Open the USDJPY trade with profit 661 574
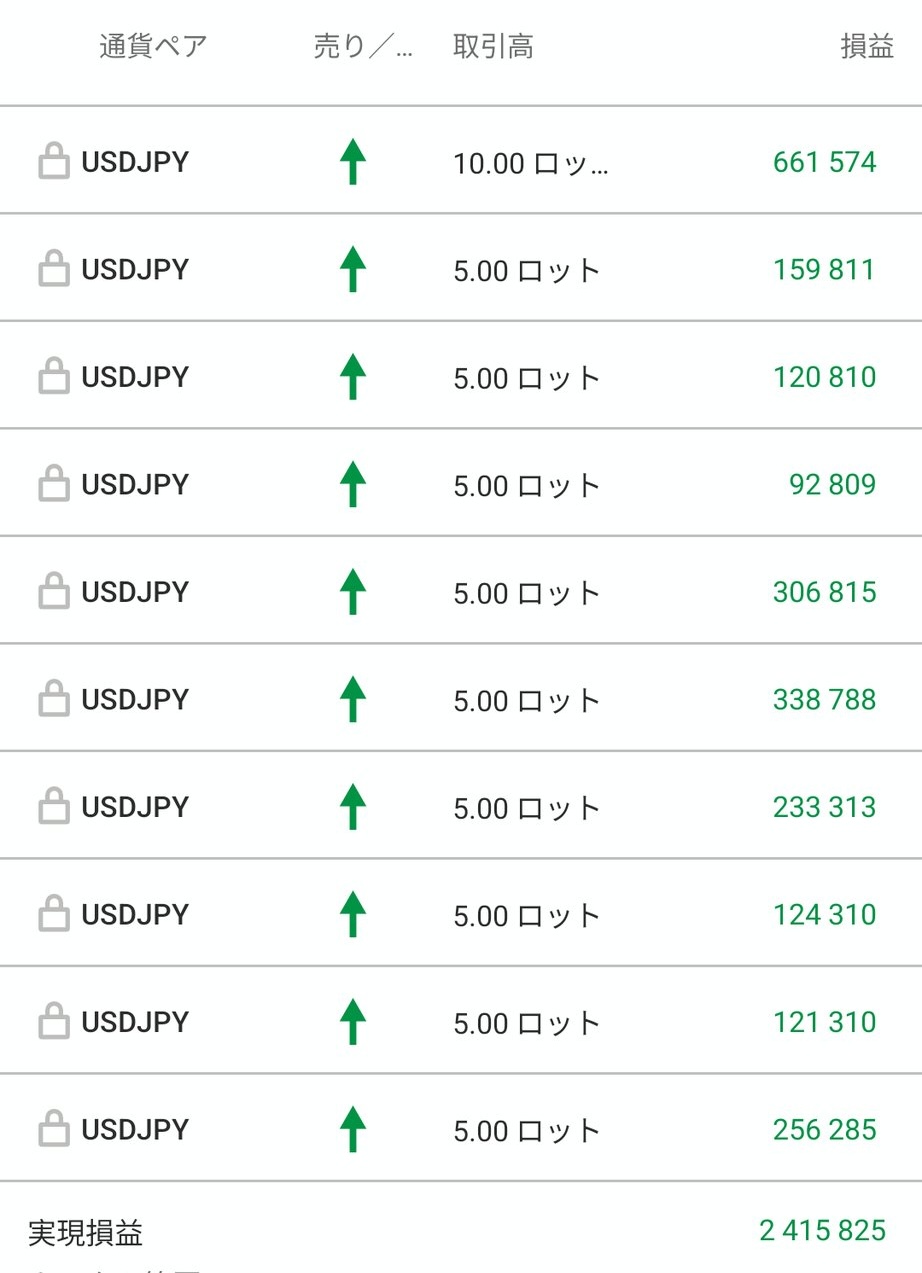 coord(460,162)
